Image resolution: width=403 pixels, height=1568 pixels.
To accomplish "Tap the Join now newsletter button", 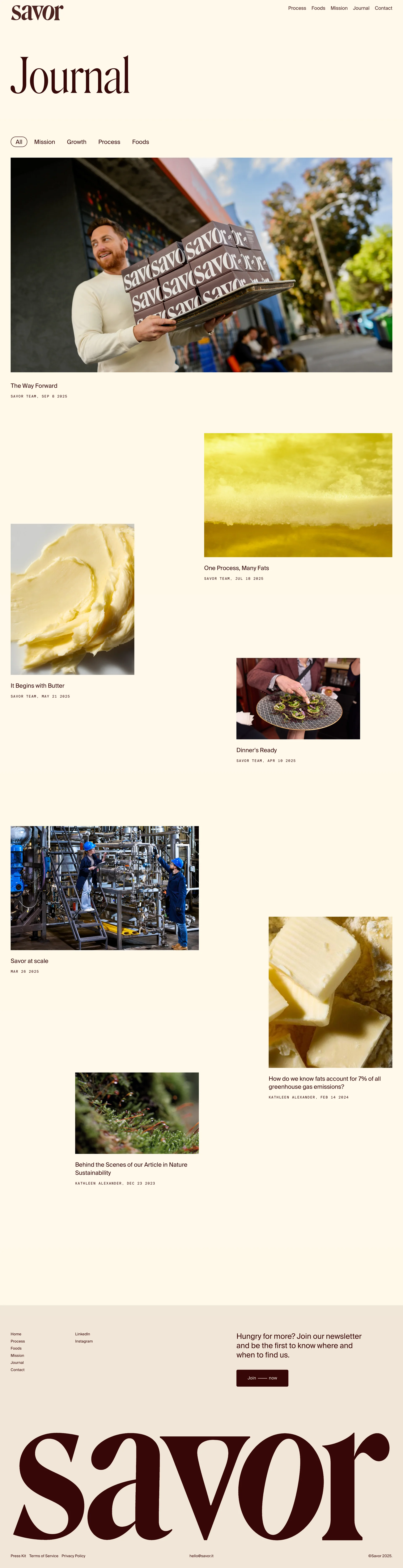I will pyautogui.click(x=262, y=1377).
